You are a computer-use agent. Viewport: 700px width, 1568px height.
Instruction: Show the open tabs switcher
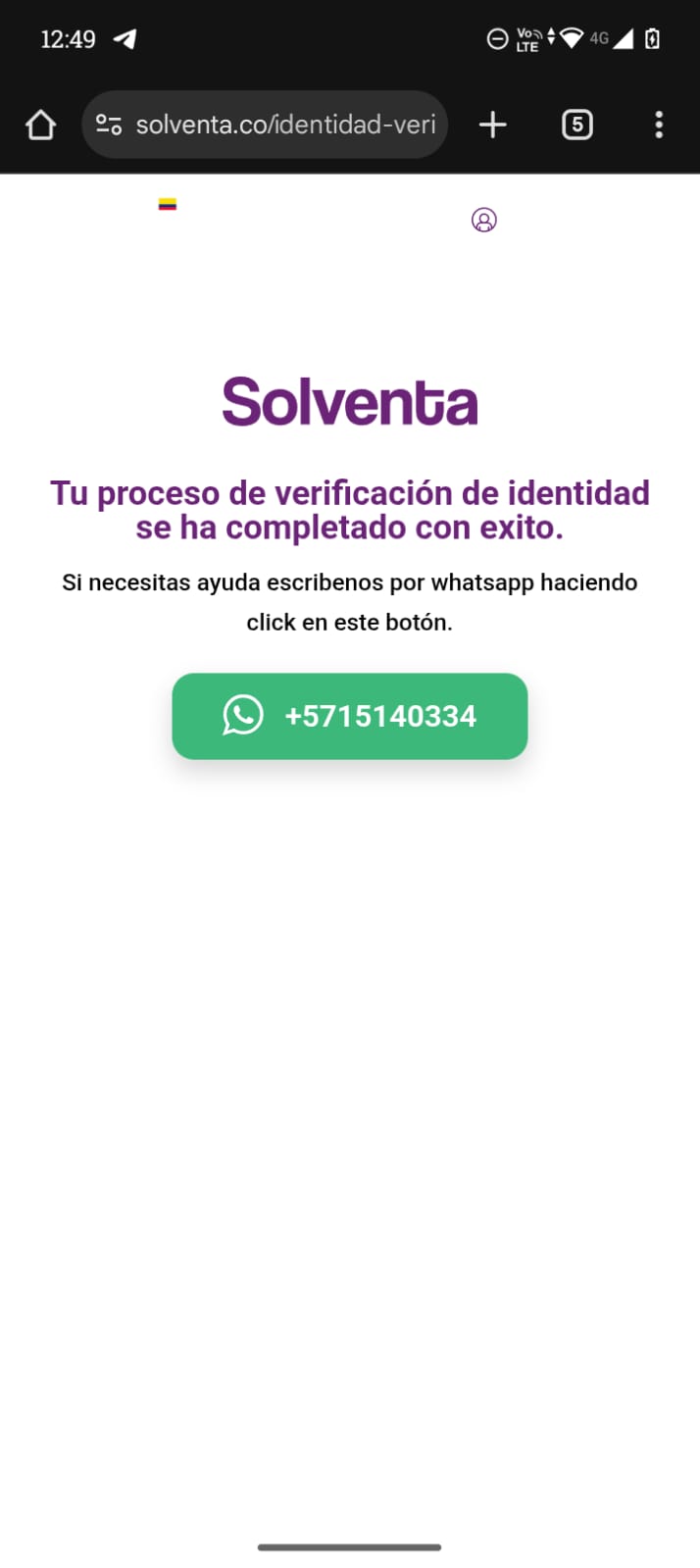[x=576, y=126]
